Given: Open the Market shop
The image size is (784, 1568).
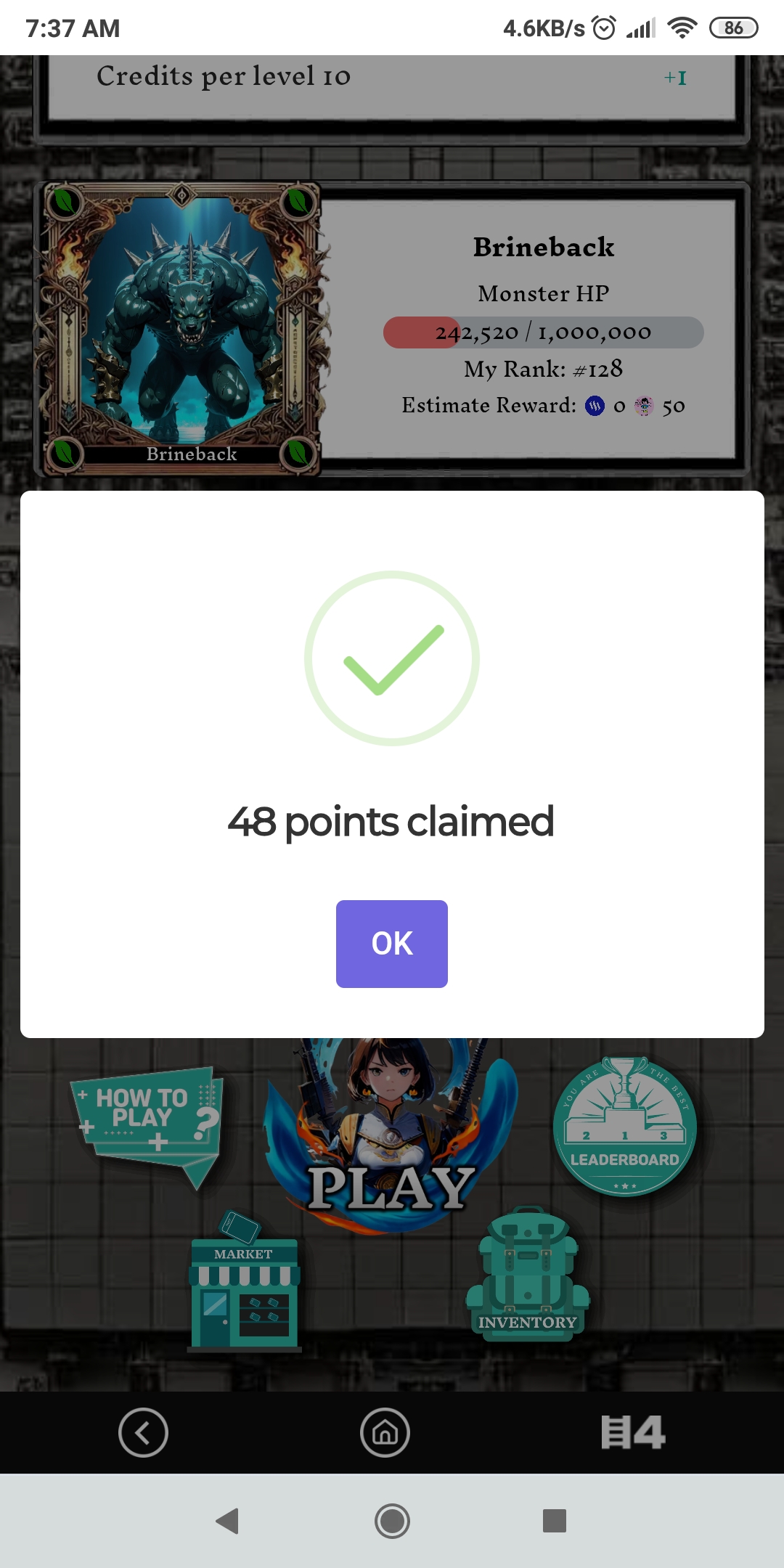Looking at the screenshot, I should 244,1281.
